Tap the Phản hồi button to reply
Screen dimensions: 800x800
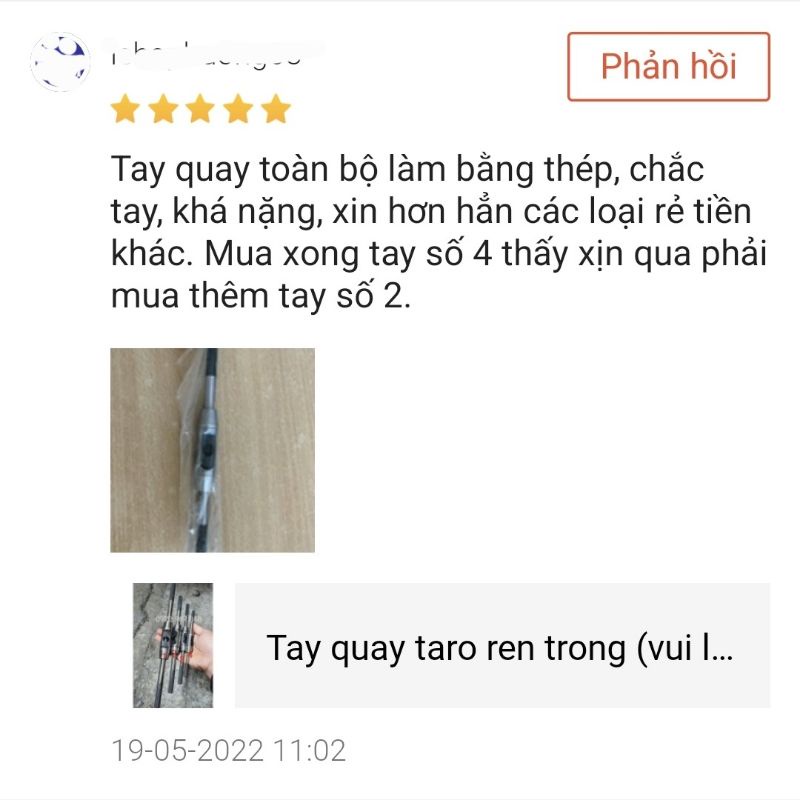click(x=668, y=67)
